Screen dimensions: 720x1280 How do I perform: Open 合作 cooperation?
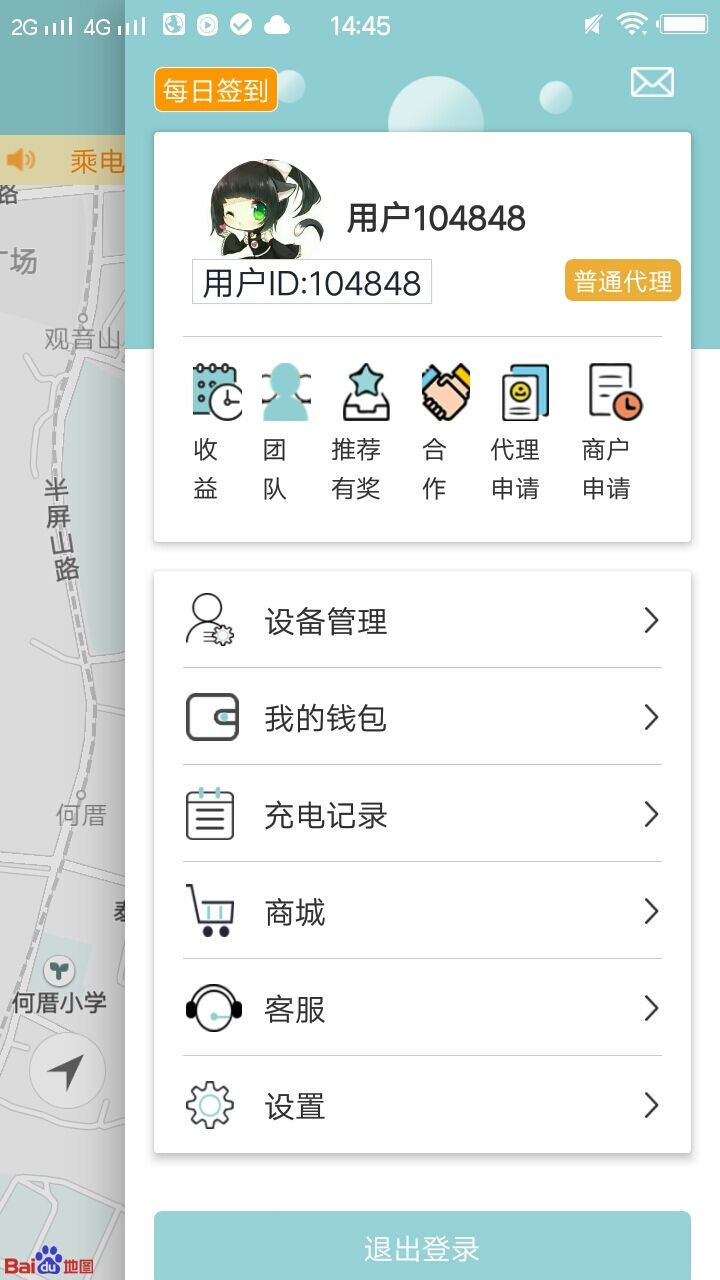tap(444, 432)
